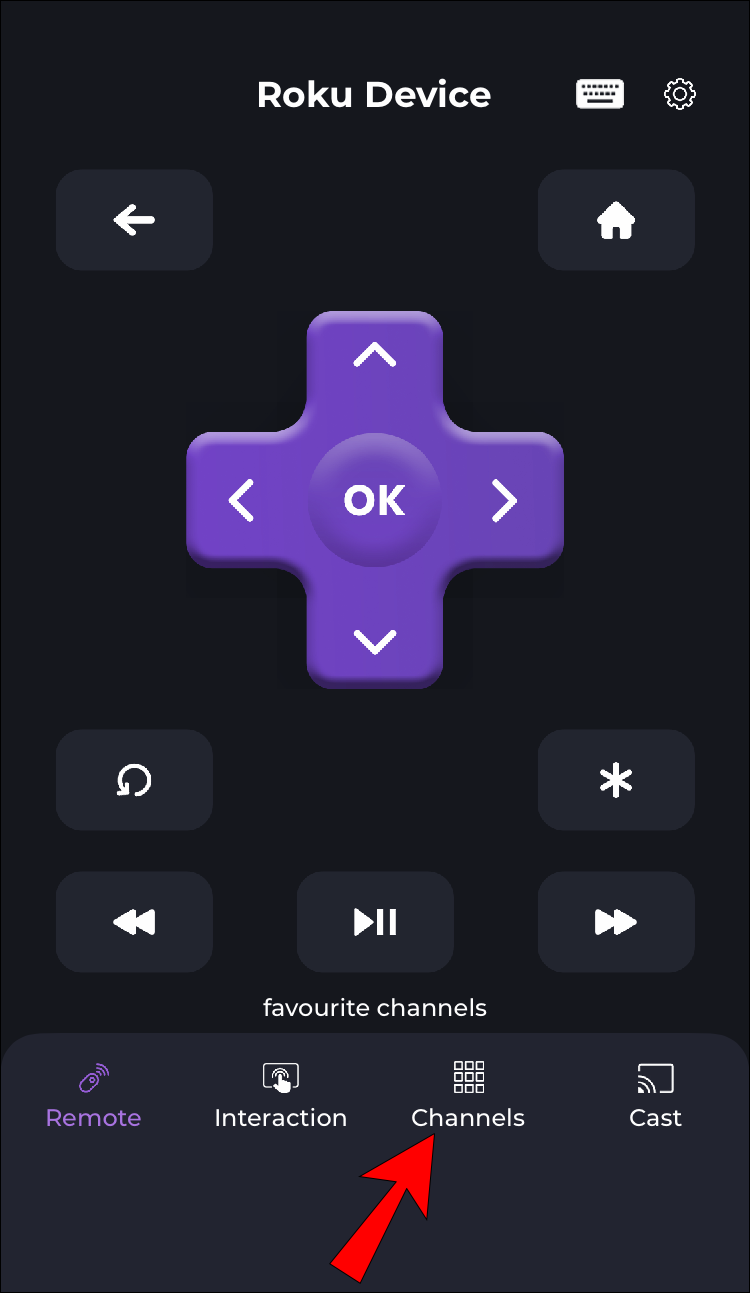750x1293 pixels.
Task: Move left with the D-pad arrow
Action: [x=242, y=500]
